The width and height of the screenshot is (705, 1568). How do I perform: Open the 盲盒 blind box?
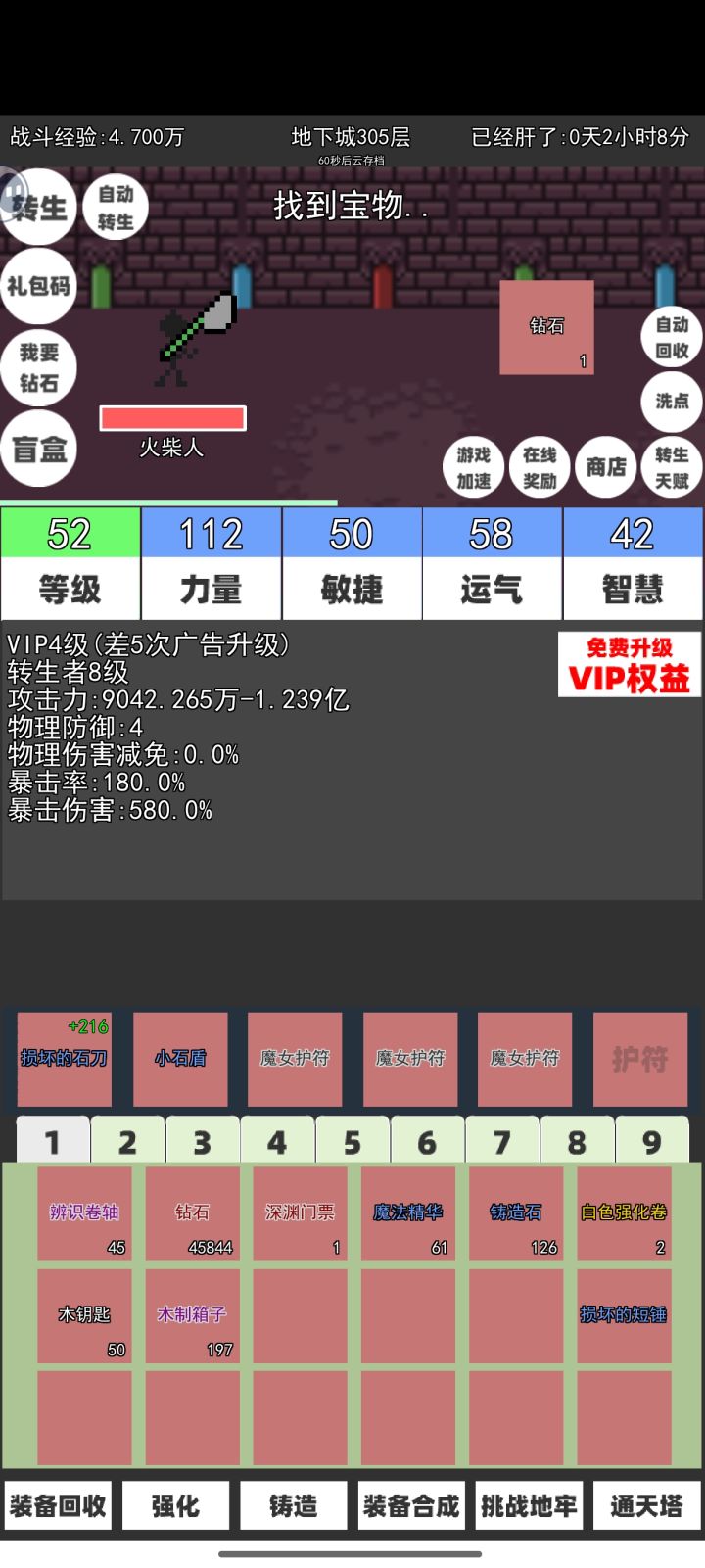point(39,448)
